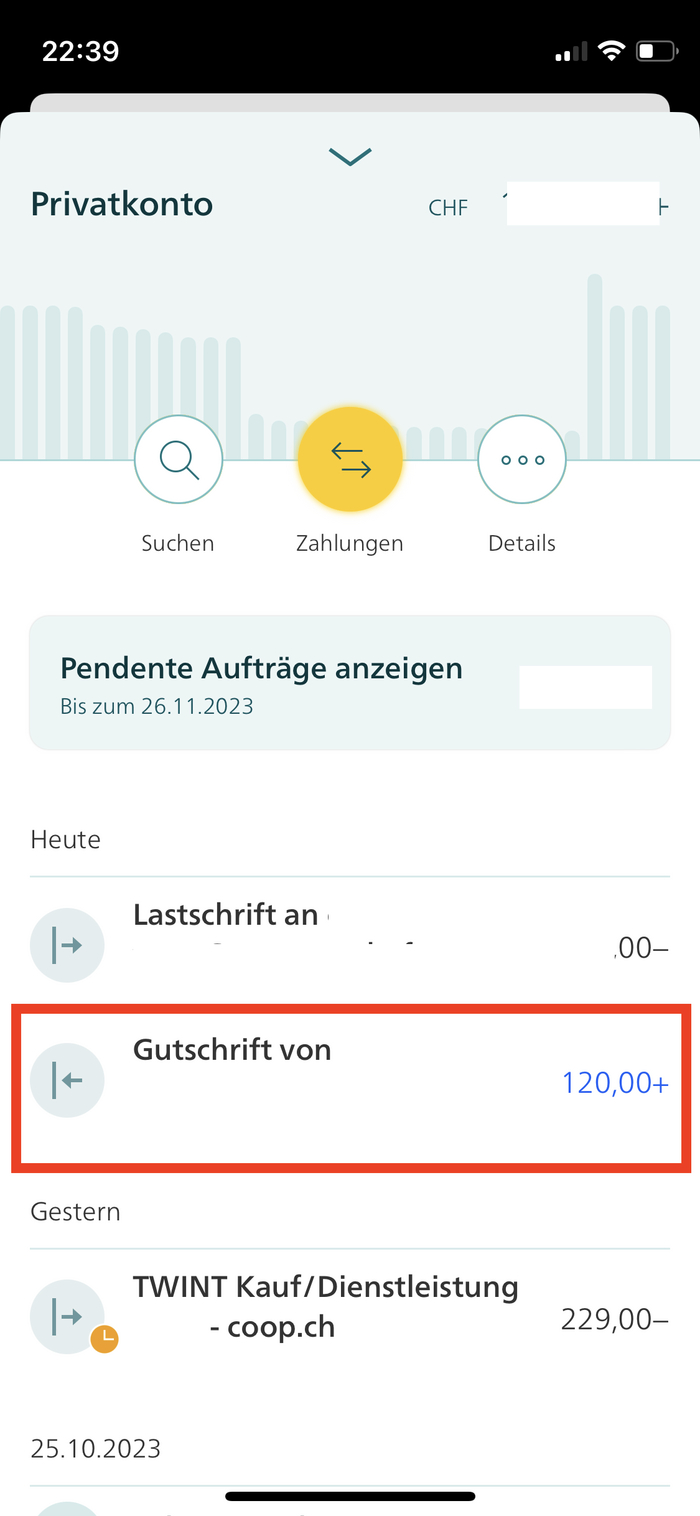The image size is (700, 1516).
Task: Open the Gutschrift von 120,00+ transaction
Action: click(x=350, y=1080)
